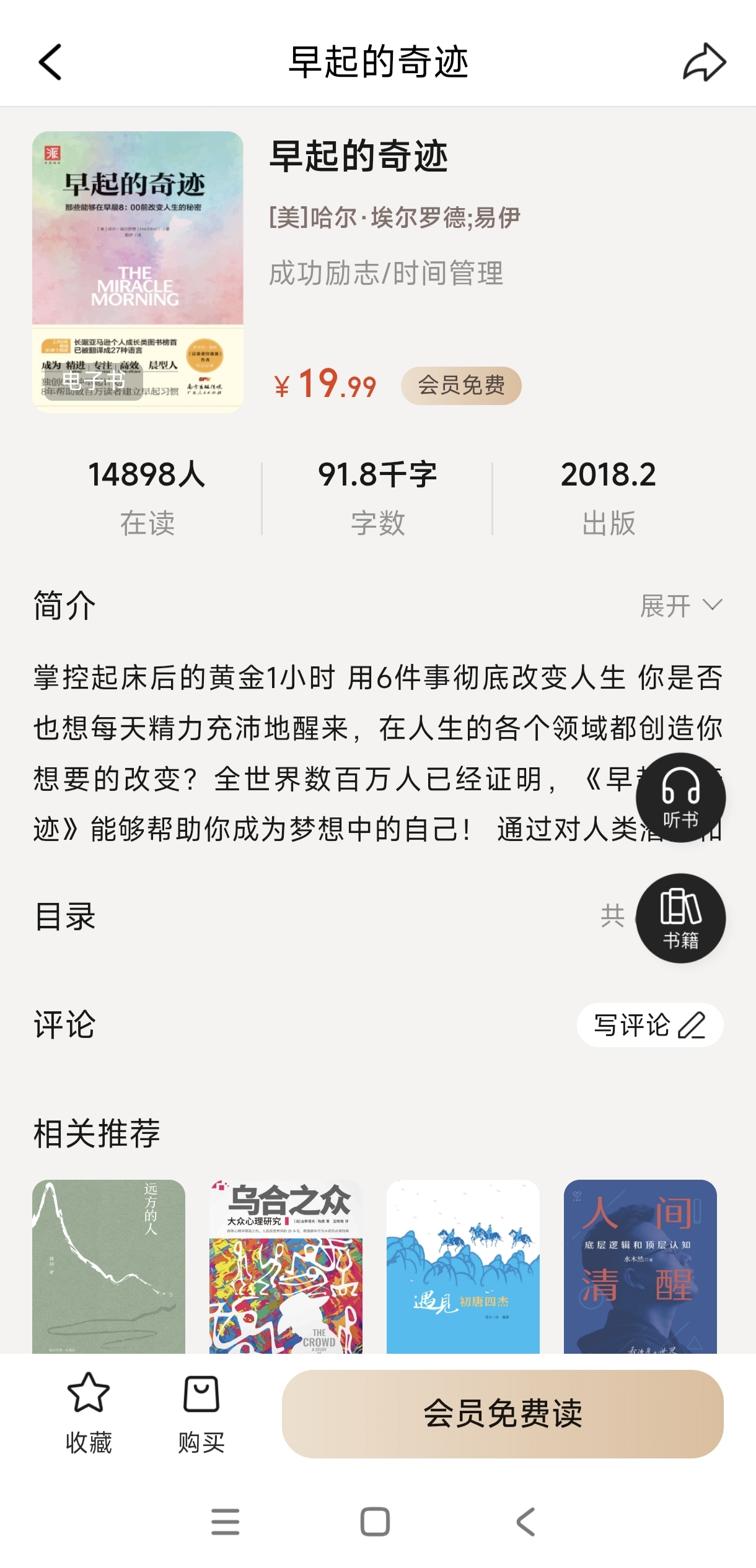This screenshot has width=756, height=1568.
Task: Open recommended book 人间清醒
Action: point(640,1265)
